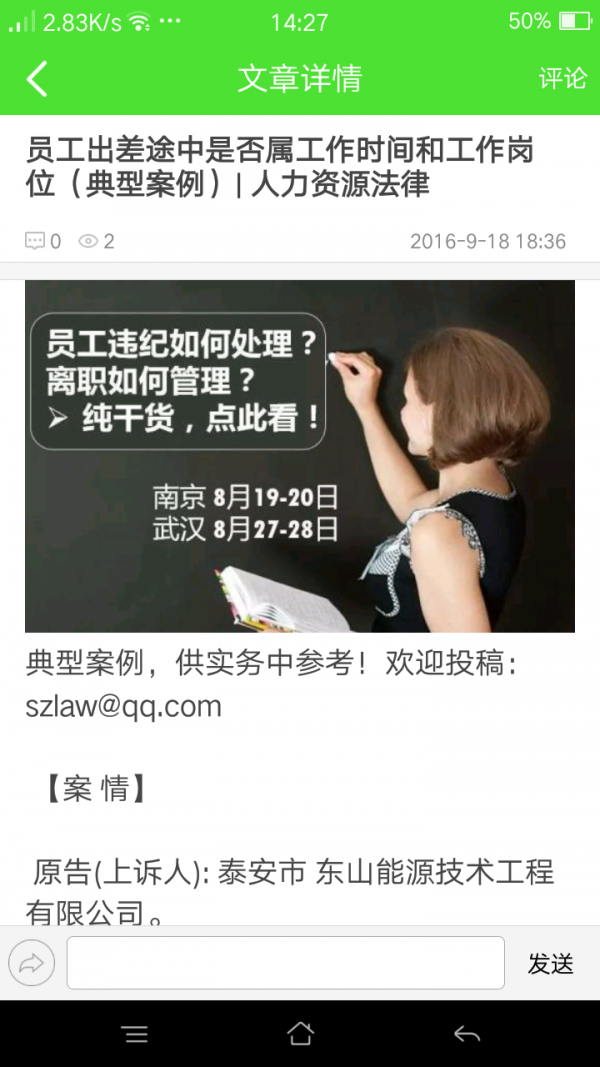Tap the system back button

[x=466, y=1034]
